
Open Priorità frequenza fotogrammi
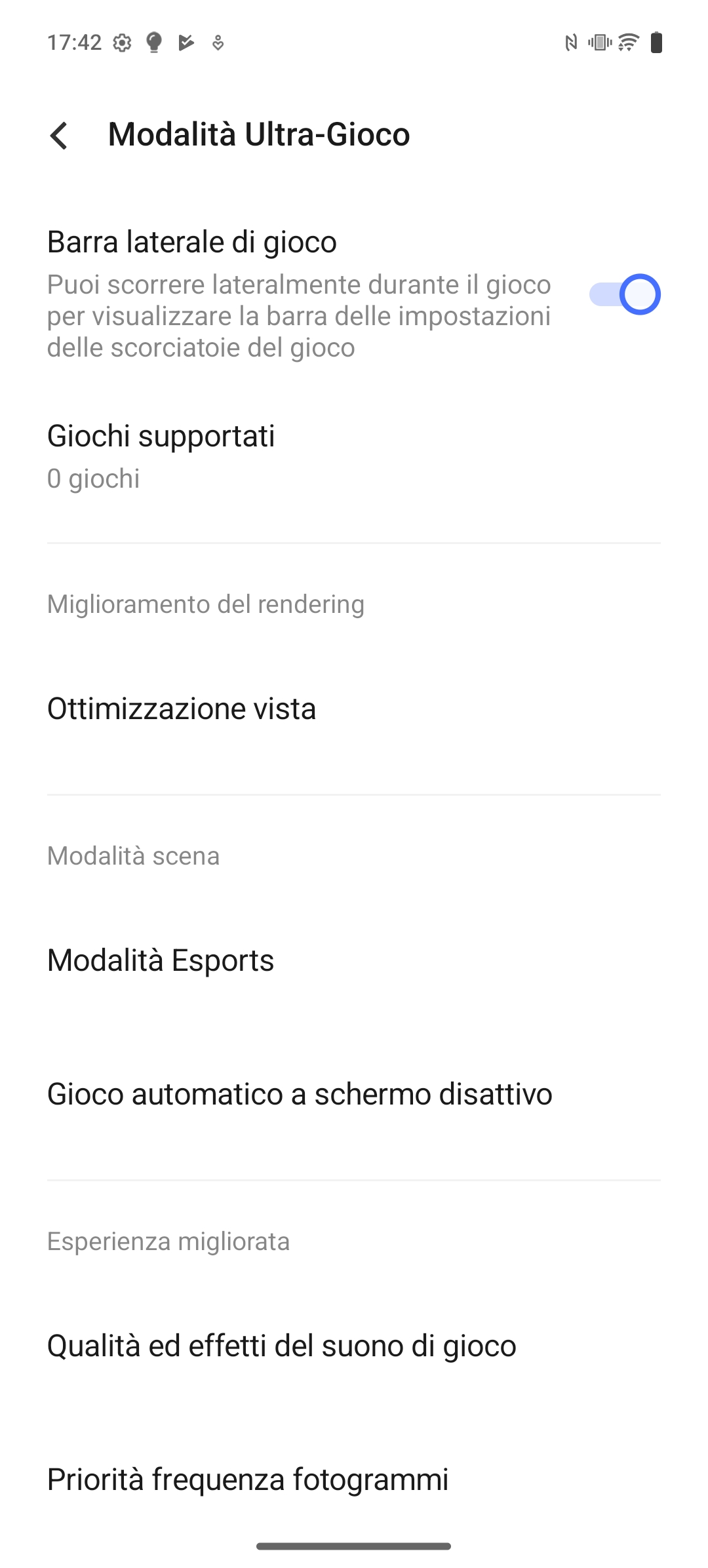[354, 1480]
